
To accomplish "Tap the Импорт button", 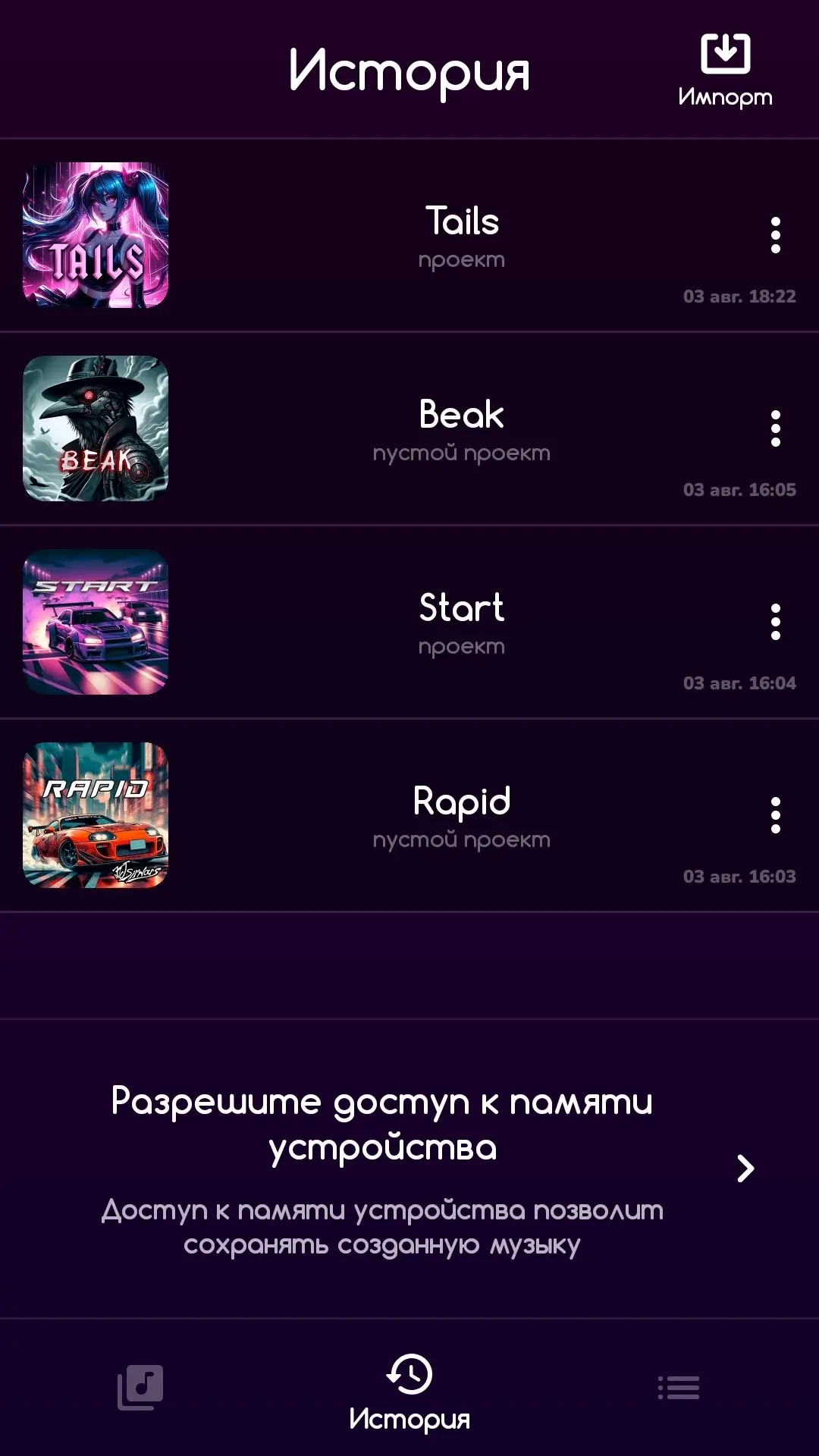I will tap(725, 71).
